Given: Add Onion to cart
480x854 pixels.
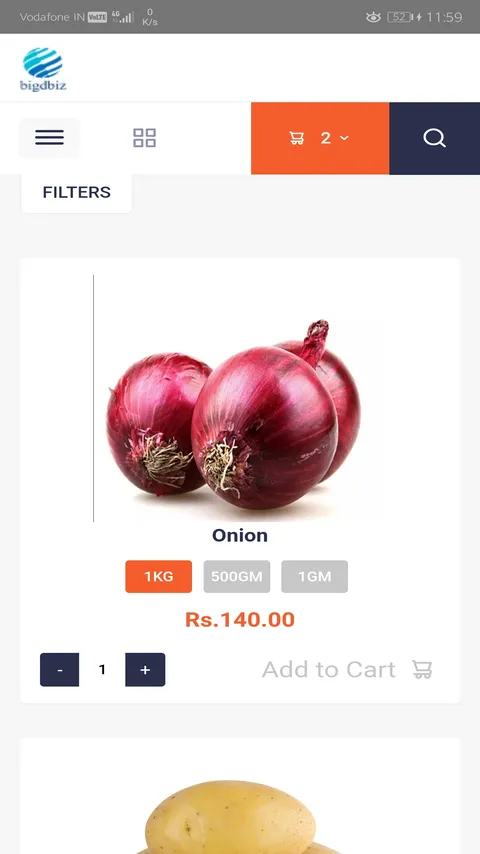Looking at the screenshot, I should [x=347, y=669].
